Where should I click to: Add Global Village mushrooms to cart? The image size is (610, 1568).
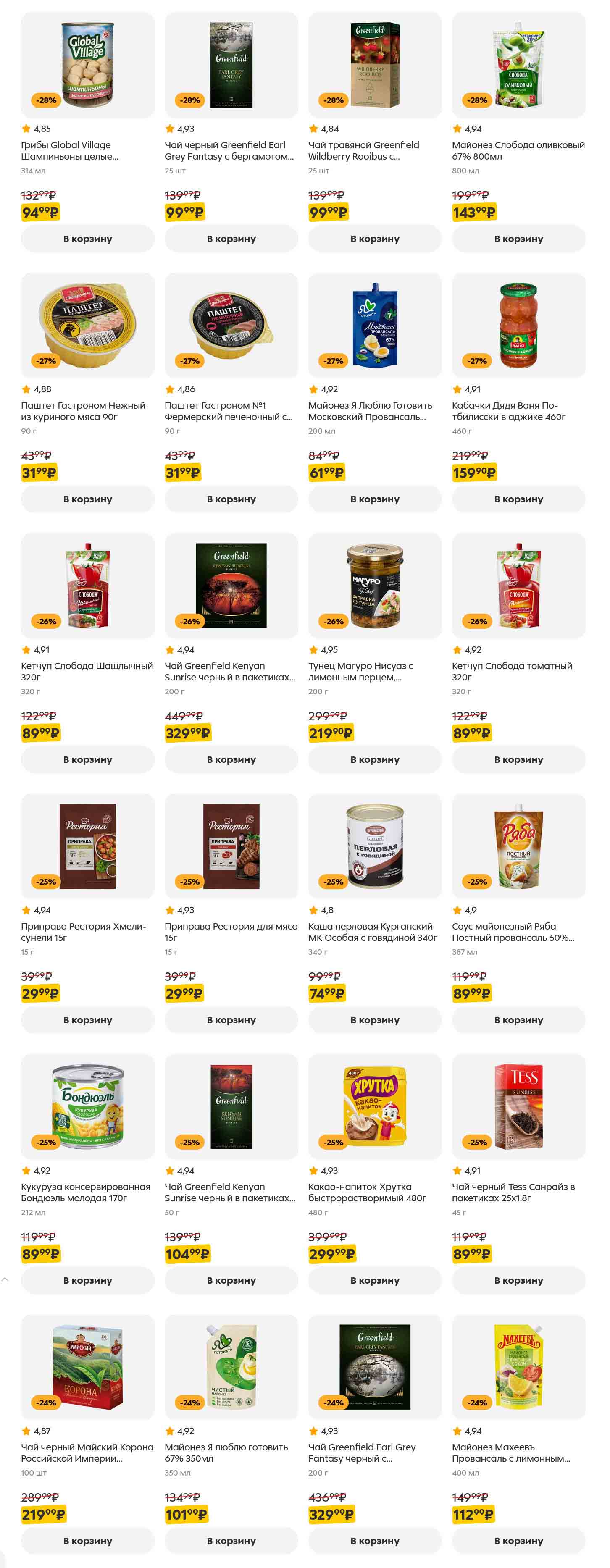(87, 239)
